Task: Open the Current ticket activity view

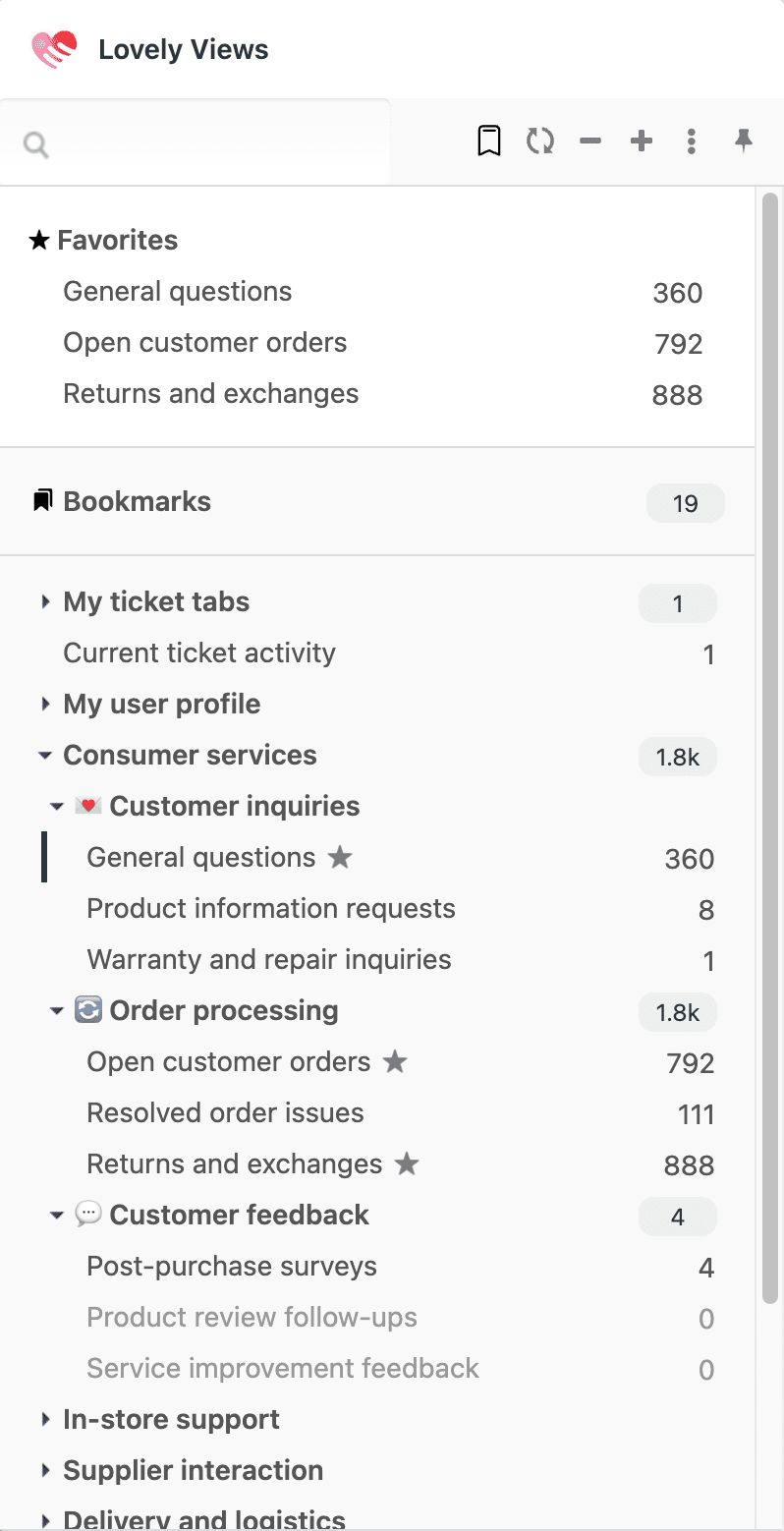Action: click(x=198, y=652)
